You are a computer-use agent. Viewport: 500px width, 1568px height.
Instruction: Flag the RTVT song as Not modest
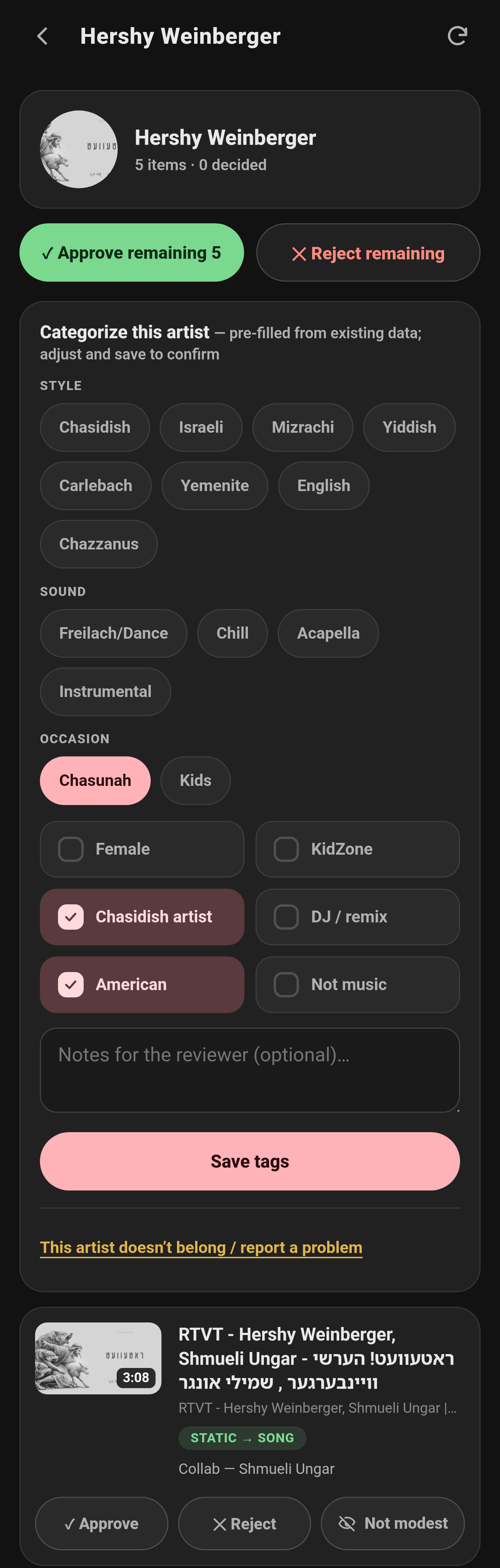pos(393,1524)
